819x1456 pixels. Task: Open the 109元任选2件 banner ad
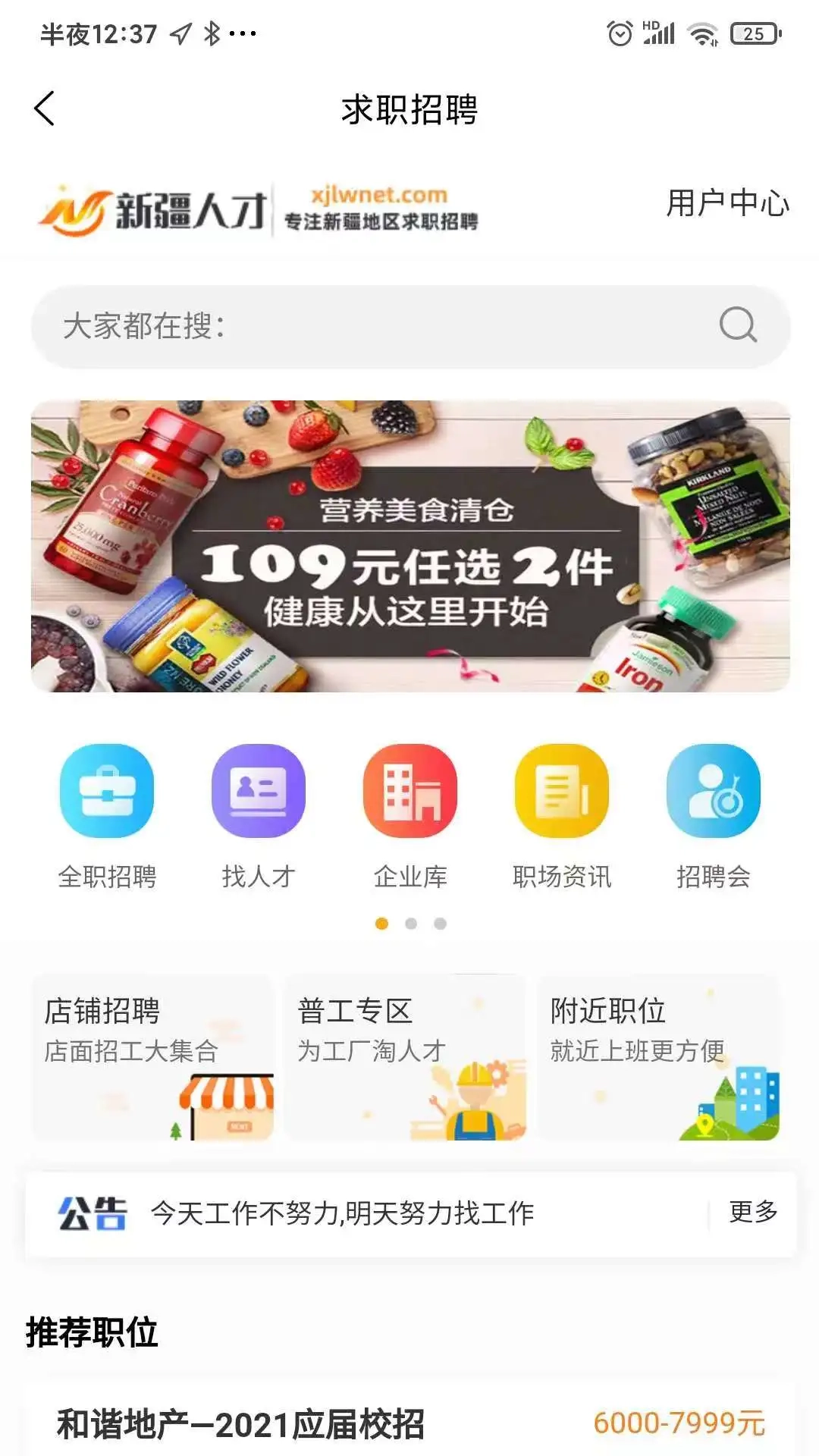pos(409,548)
